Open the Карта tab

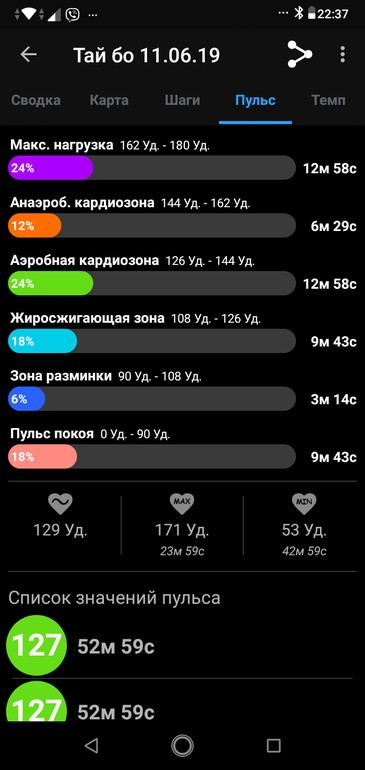coord(109,101)
